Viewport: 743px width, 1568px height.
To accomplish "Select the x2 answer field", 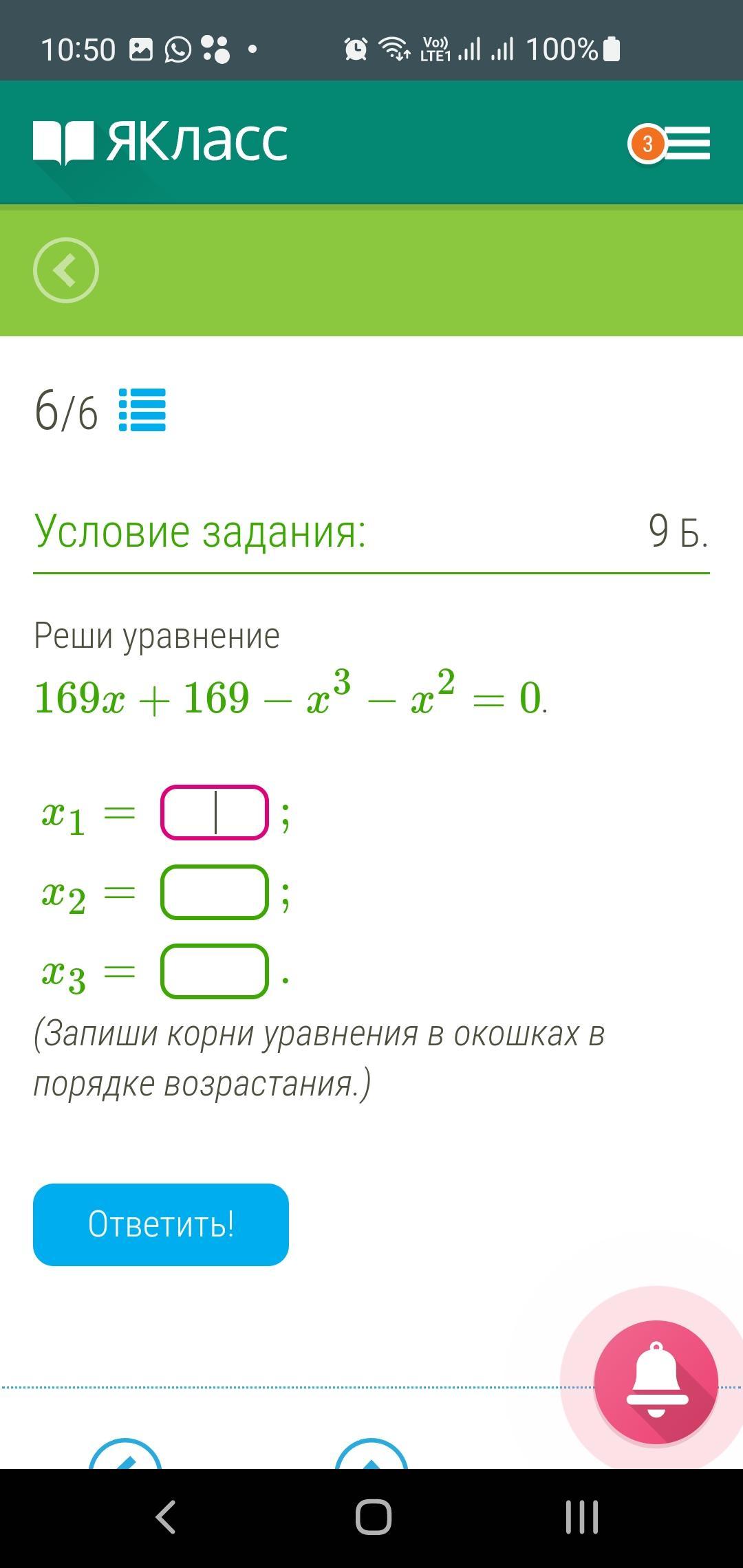I will coord(215,892).
